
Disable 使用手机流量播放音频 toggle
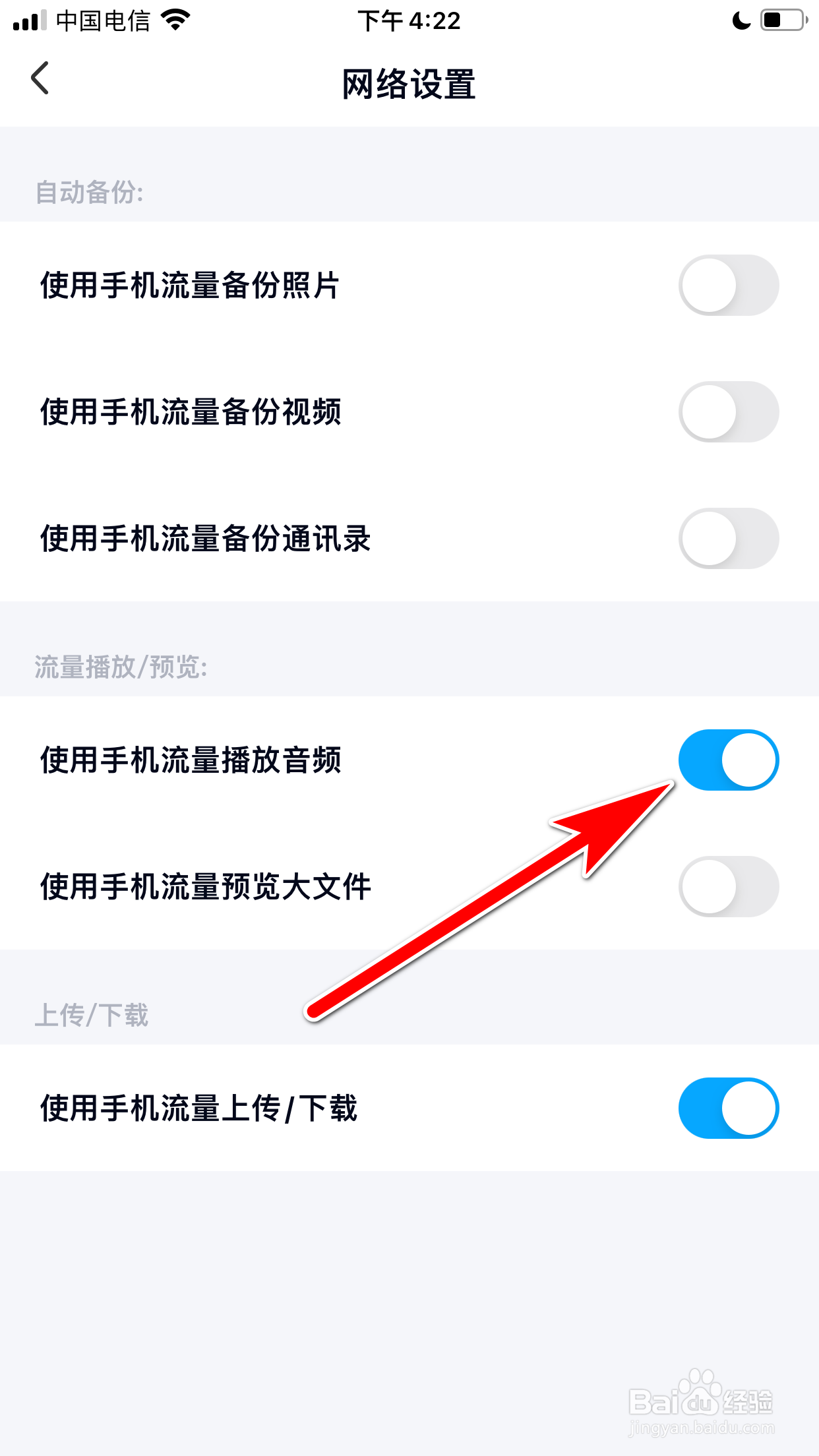(x=728, y=760)
